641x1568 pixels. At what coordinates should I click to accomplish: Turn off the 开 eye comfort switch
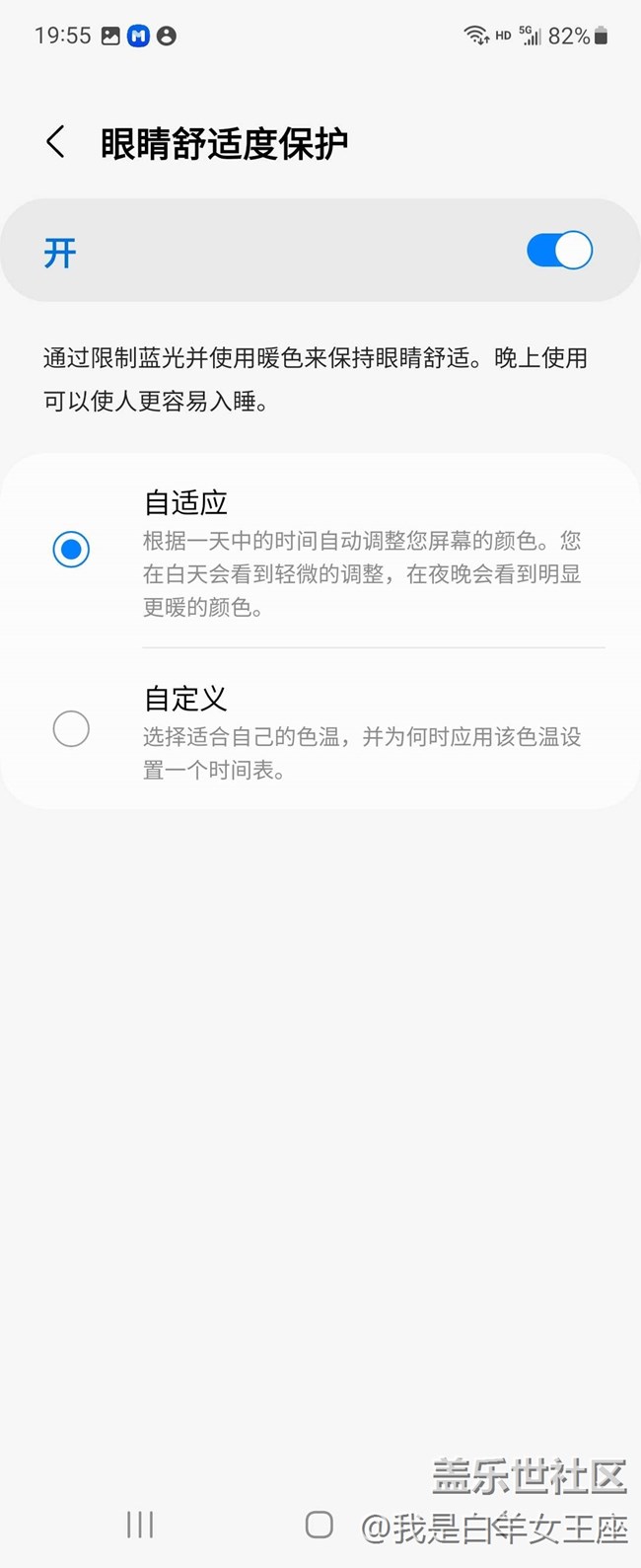[x=559, y=251]
